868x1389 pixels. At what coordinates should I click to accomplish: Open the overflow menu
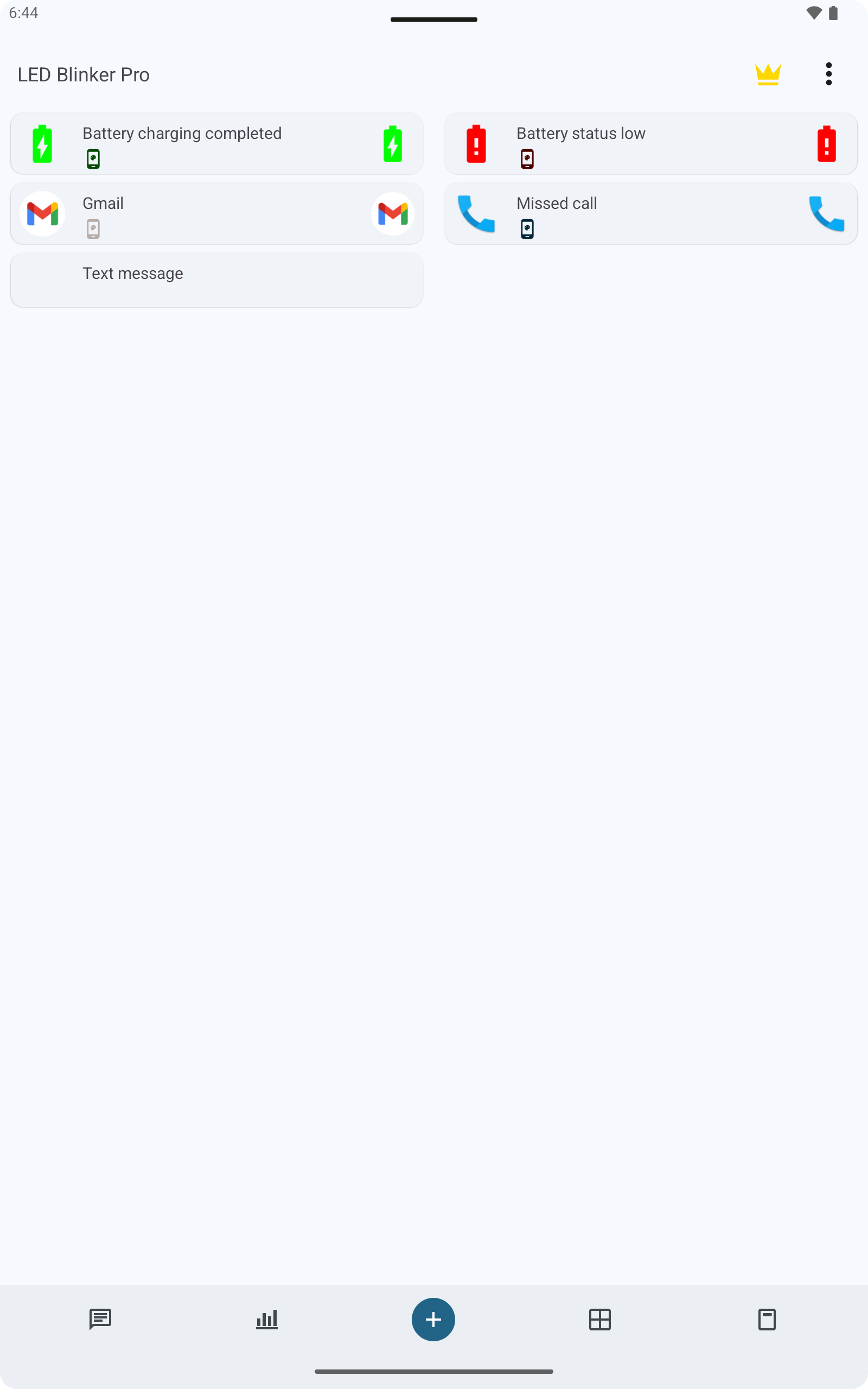pyautogui.click(x=828, y=74)
